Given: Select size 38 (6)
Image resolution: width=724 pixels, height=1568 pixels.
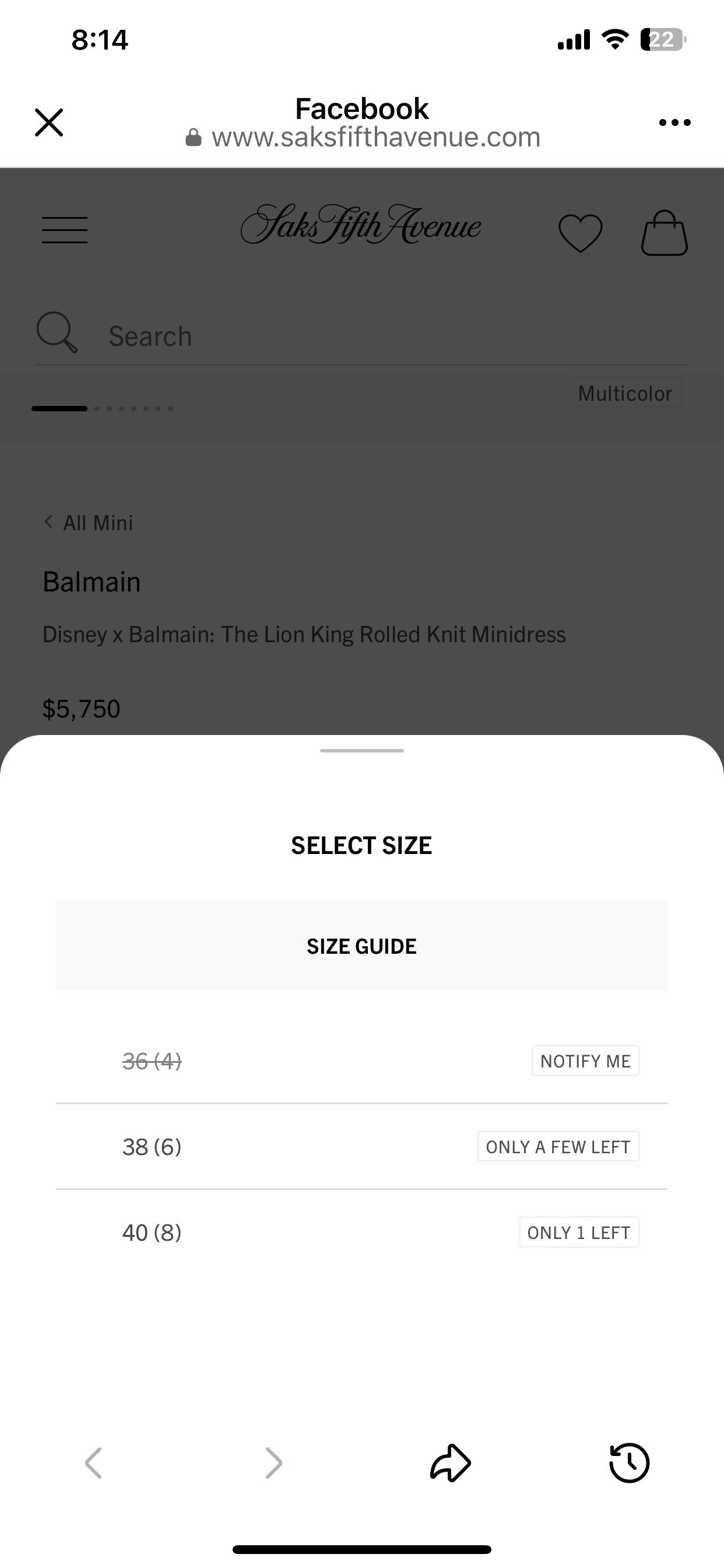Looking at the screenshot, I should point(361,1147).
